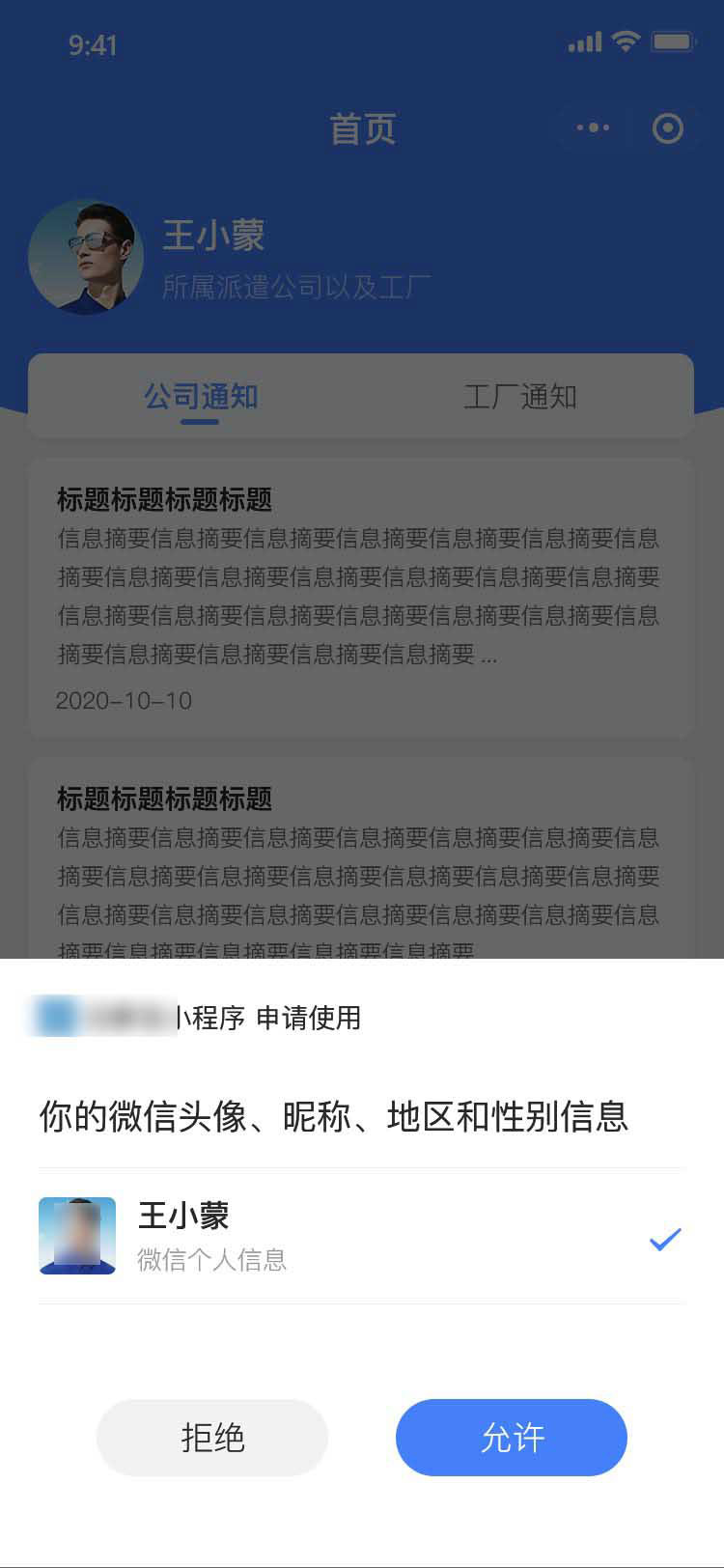Tap 允许 to allow the authorization
This screenshot has height=1568, width=724.
tap(511, 1437)
